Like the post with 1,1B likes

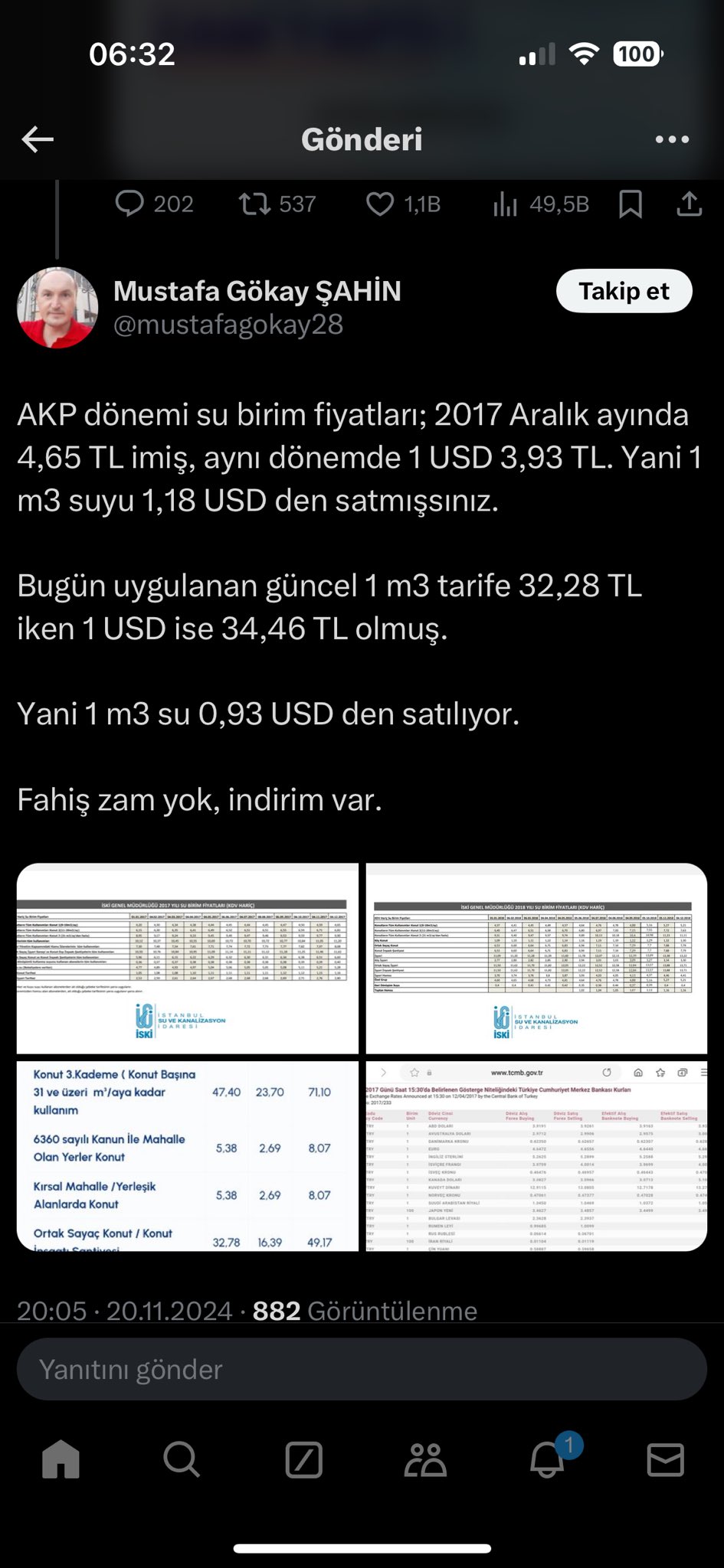point(403,204)
